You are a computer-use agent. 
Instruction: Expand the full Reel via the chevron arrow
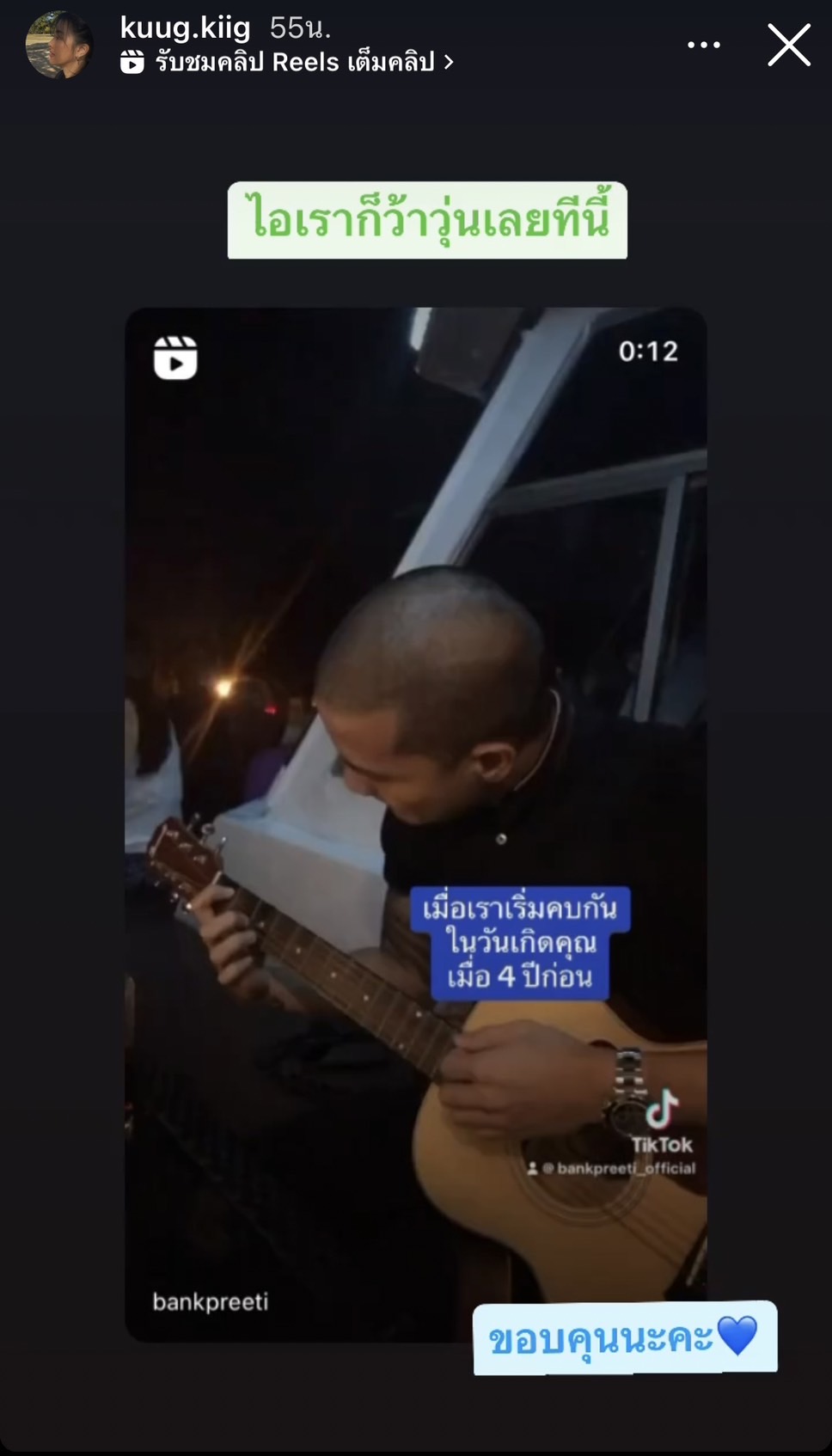click(x=450, y=61)
